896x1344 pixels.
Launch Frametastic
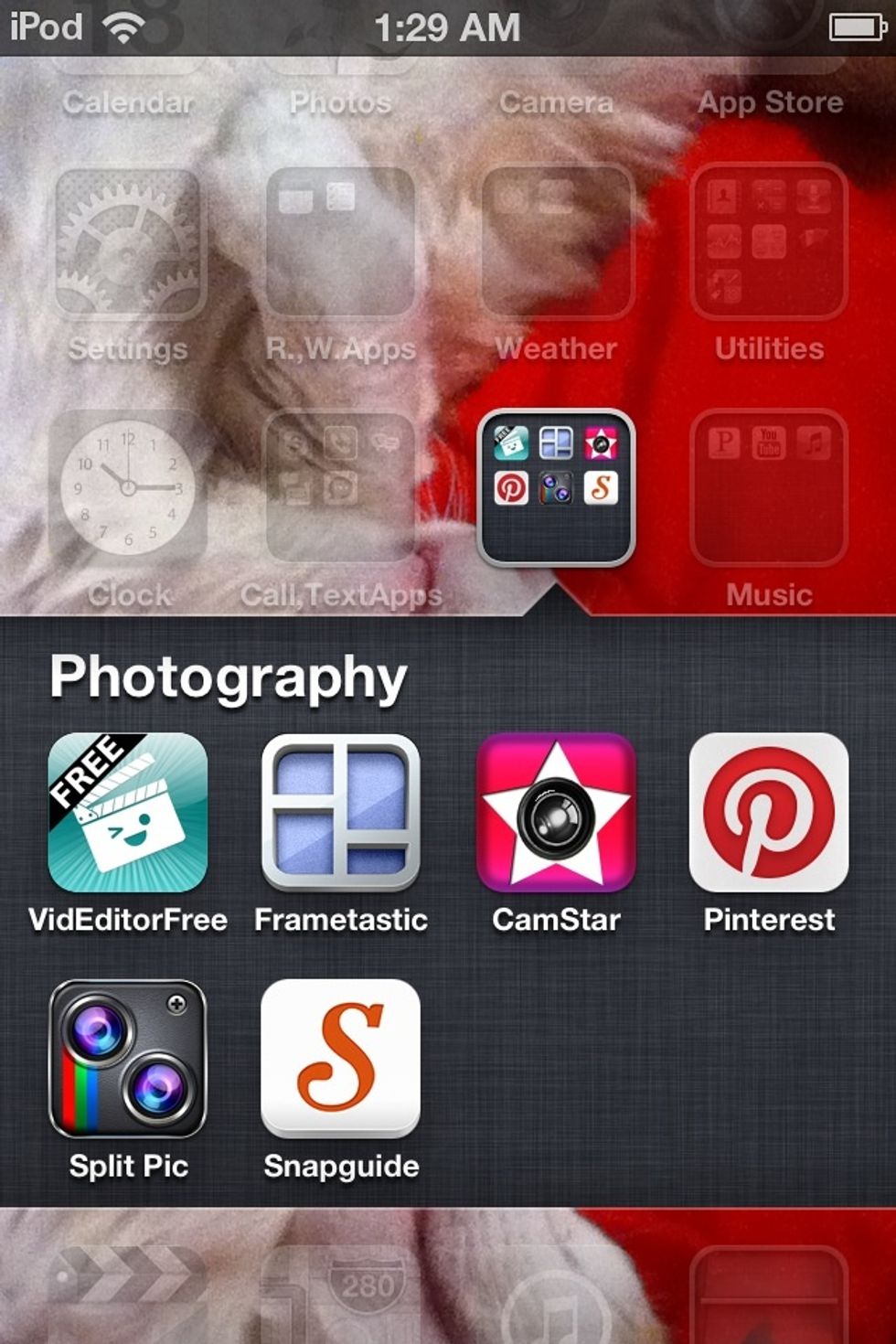pos(341,812)
